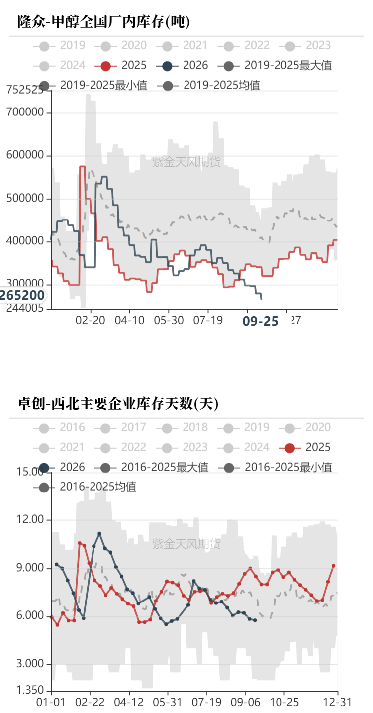
Task: Toggle the 2019-2025最大值 legend item
Action: 275,65
